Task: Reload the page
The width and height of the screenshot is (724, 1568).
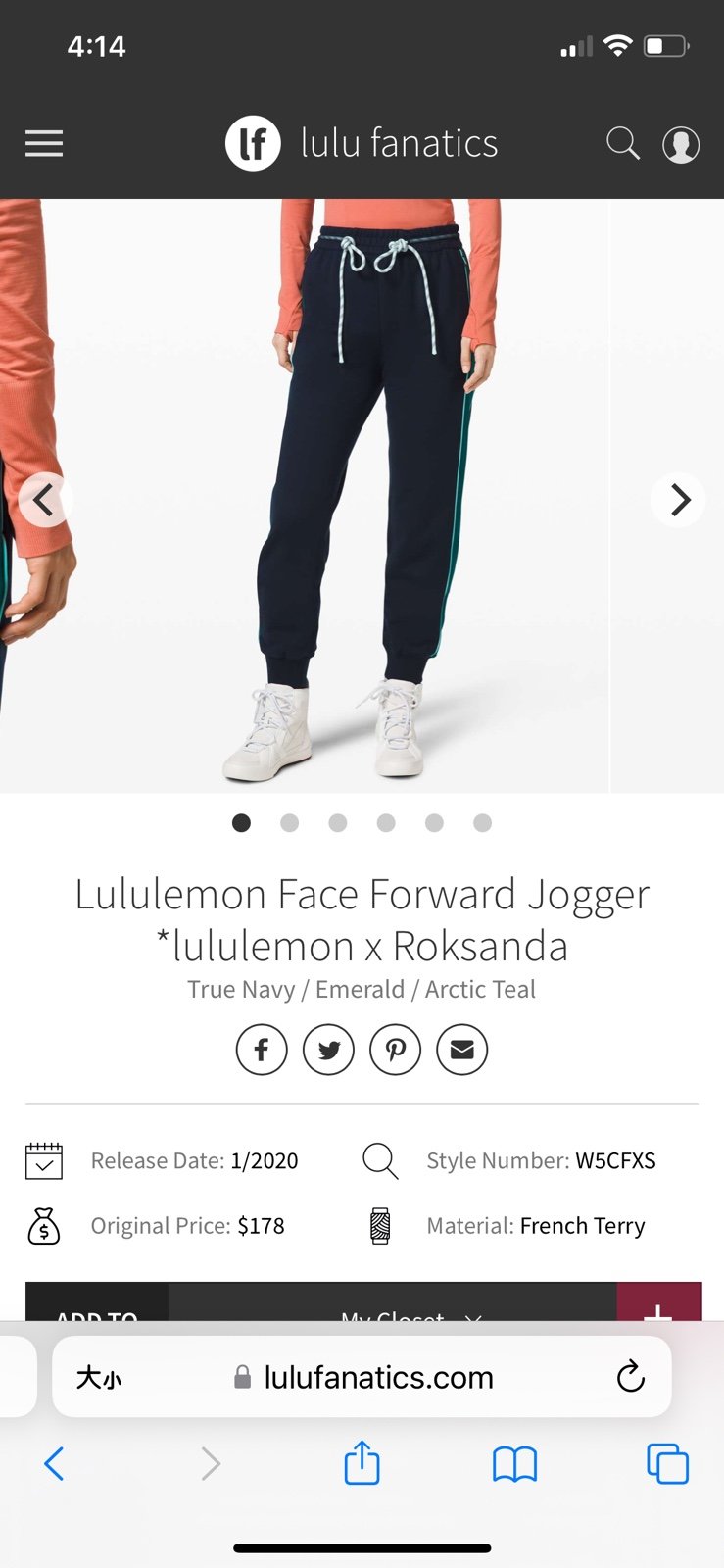Action: 631,1377
